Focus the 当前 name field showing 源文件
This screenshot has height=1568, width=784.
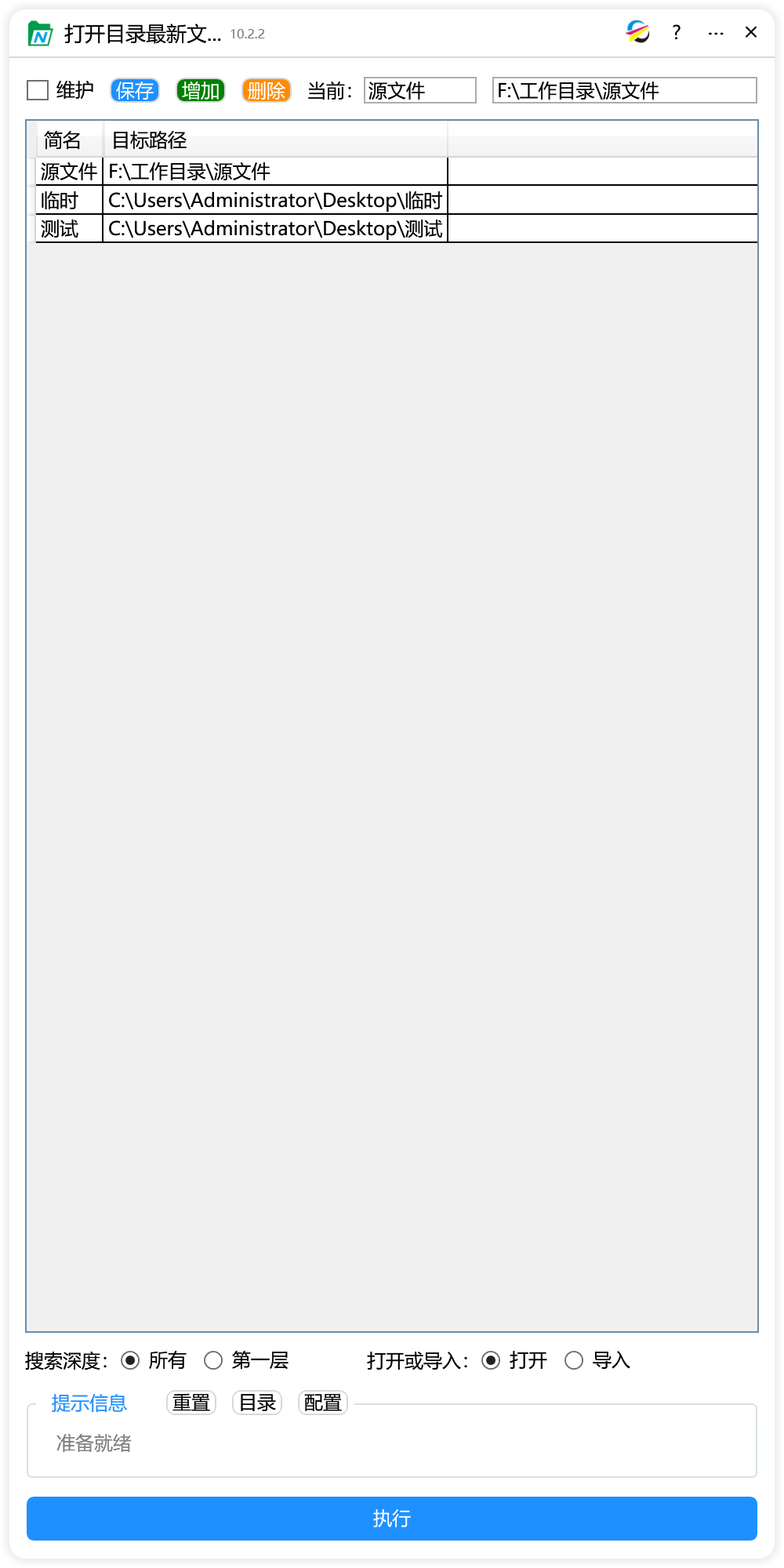[419, 91]
